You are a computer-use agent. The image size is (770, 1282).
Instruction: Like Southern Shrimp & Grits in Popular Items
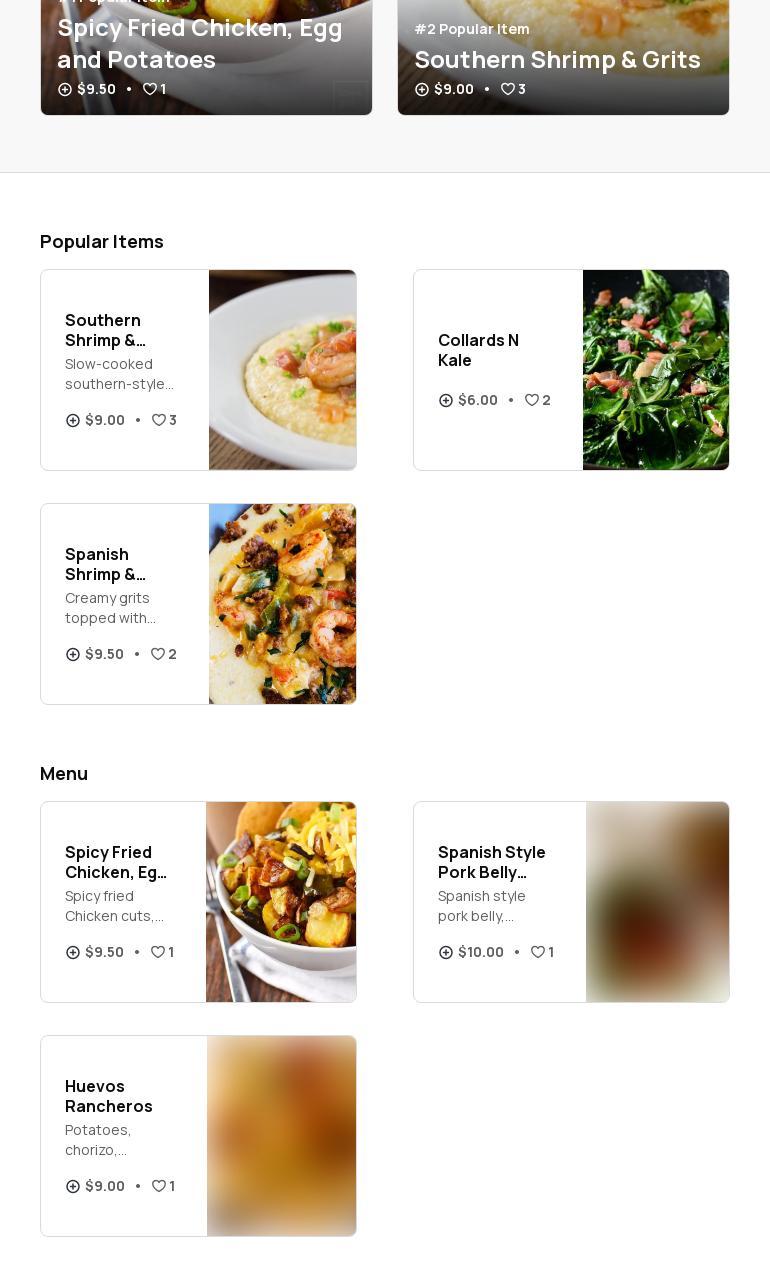159,420
